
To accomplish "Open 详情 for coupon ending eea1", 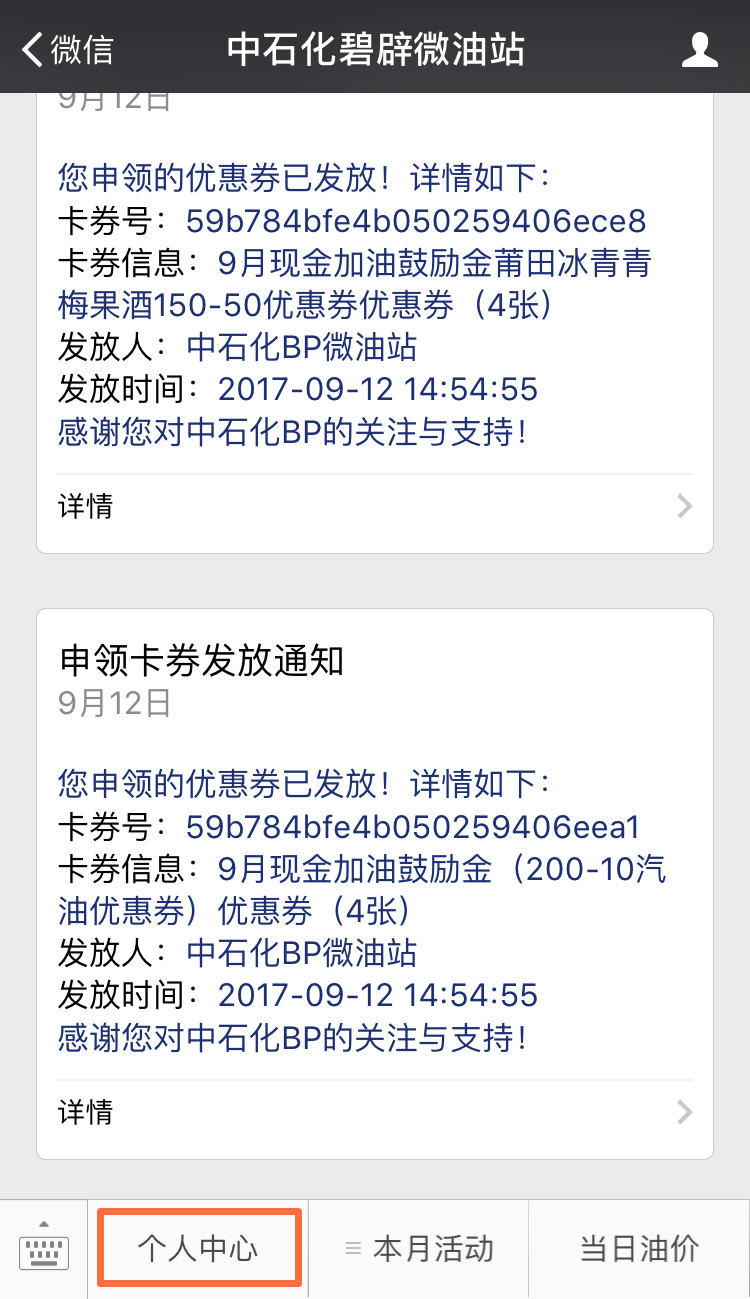I will tap(375, 1112).
